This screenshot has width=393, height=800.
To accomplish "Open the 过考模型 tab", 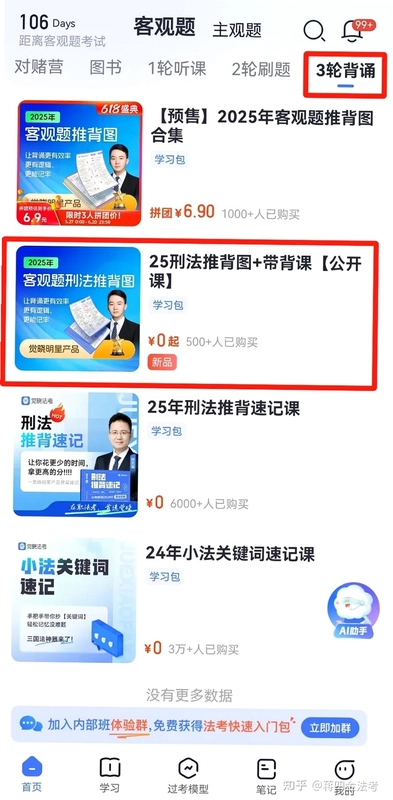I will (188, 775).
